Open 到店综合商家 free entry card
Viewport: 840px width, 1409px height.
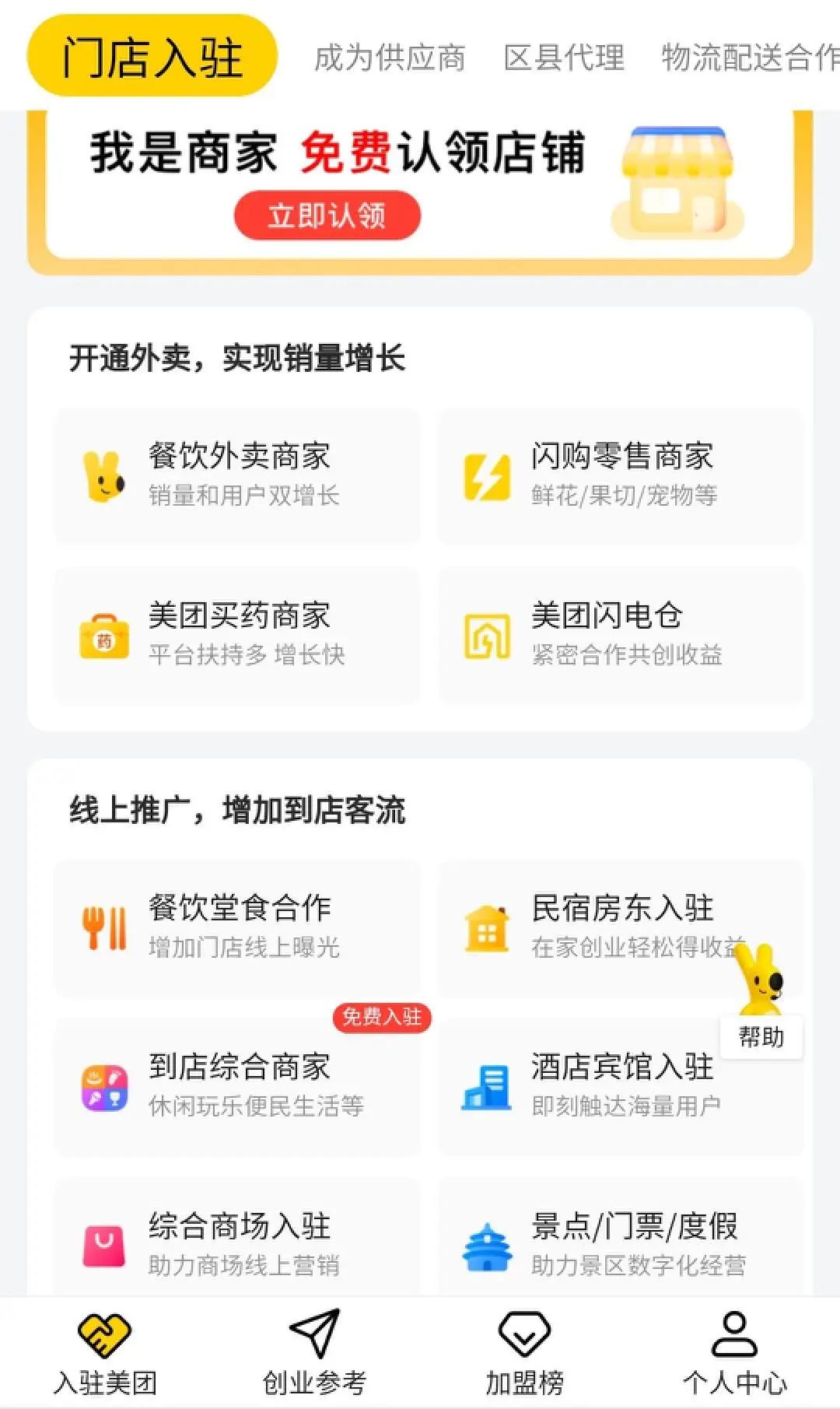pyautogui.click(x=237, y=1086)
